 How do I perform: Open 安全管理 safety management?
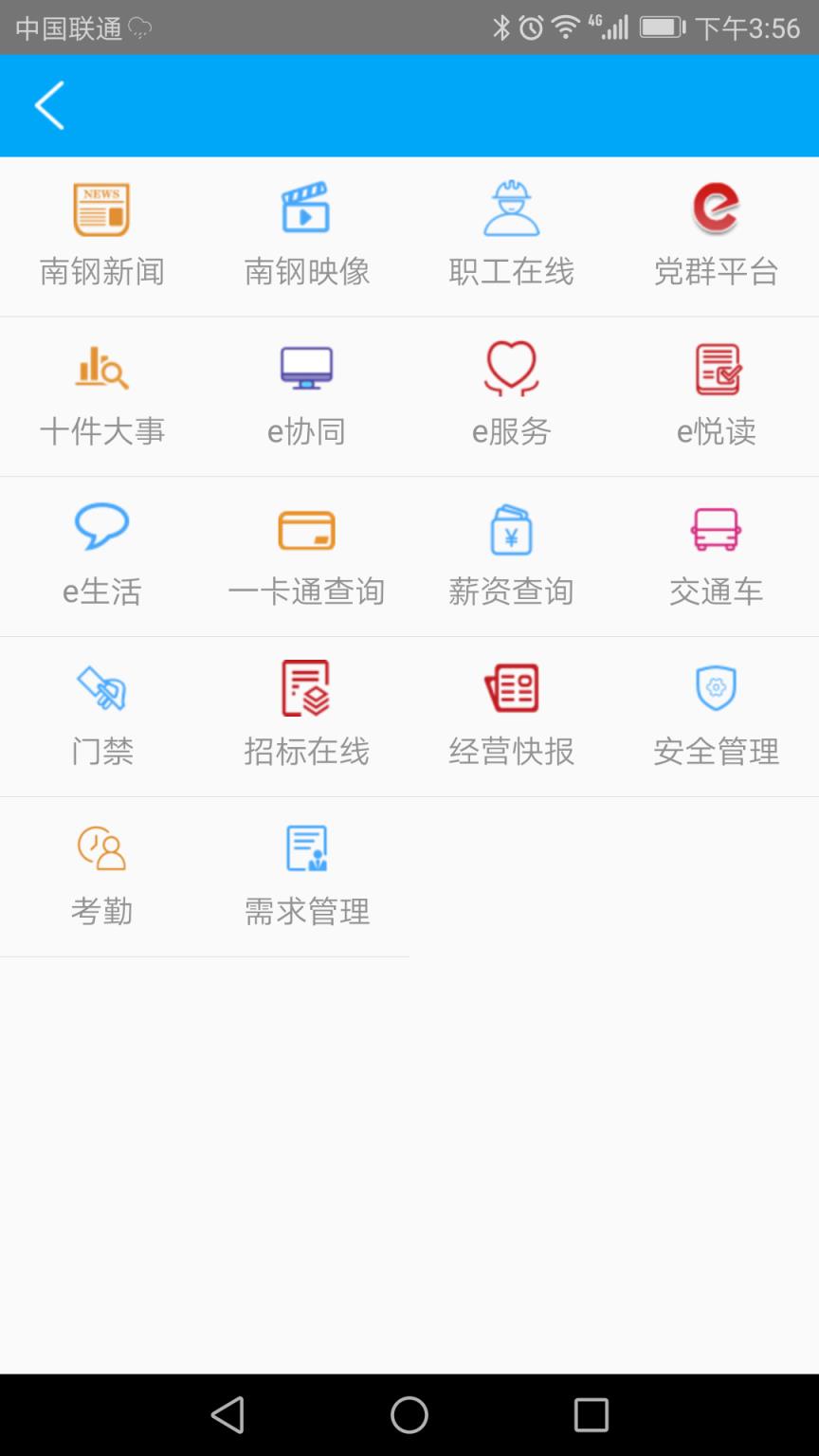pyautogui.click(x=716, y=714)
